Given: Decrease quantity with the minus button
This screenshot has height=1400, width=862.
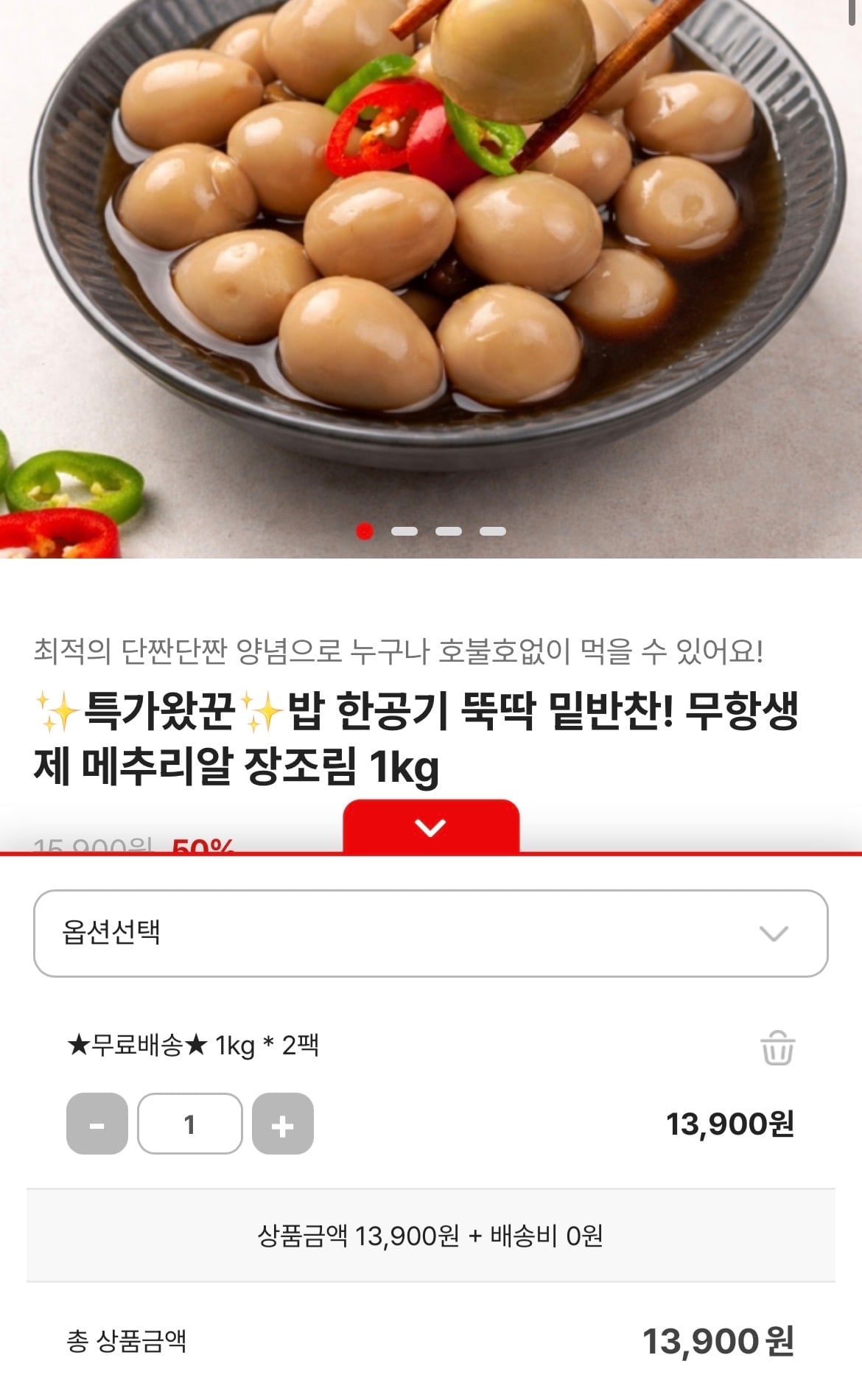Looking at the screenshot, I should click(97, 1124).
